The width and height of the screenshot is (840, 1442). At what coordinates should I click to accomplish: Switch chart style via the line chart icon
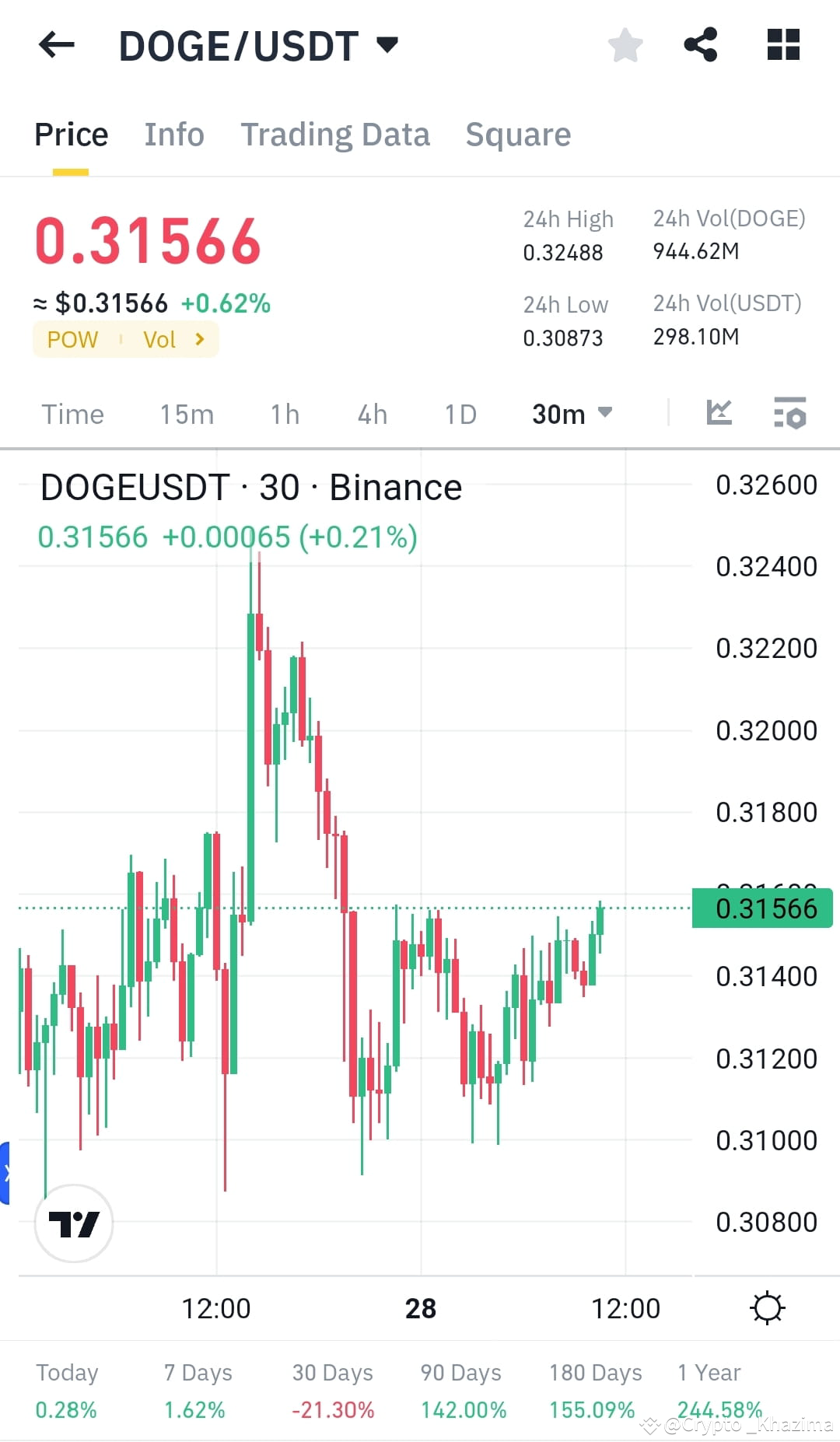point(719,414)
